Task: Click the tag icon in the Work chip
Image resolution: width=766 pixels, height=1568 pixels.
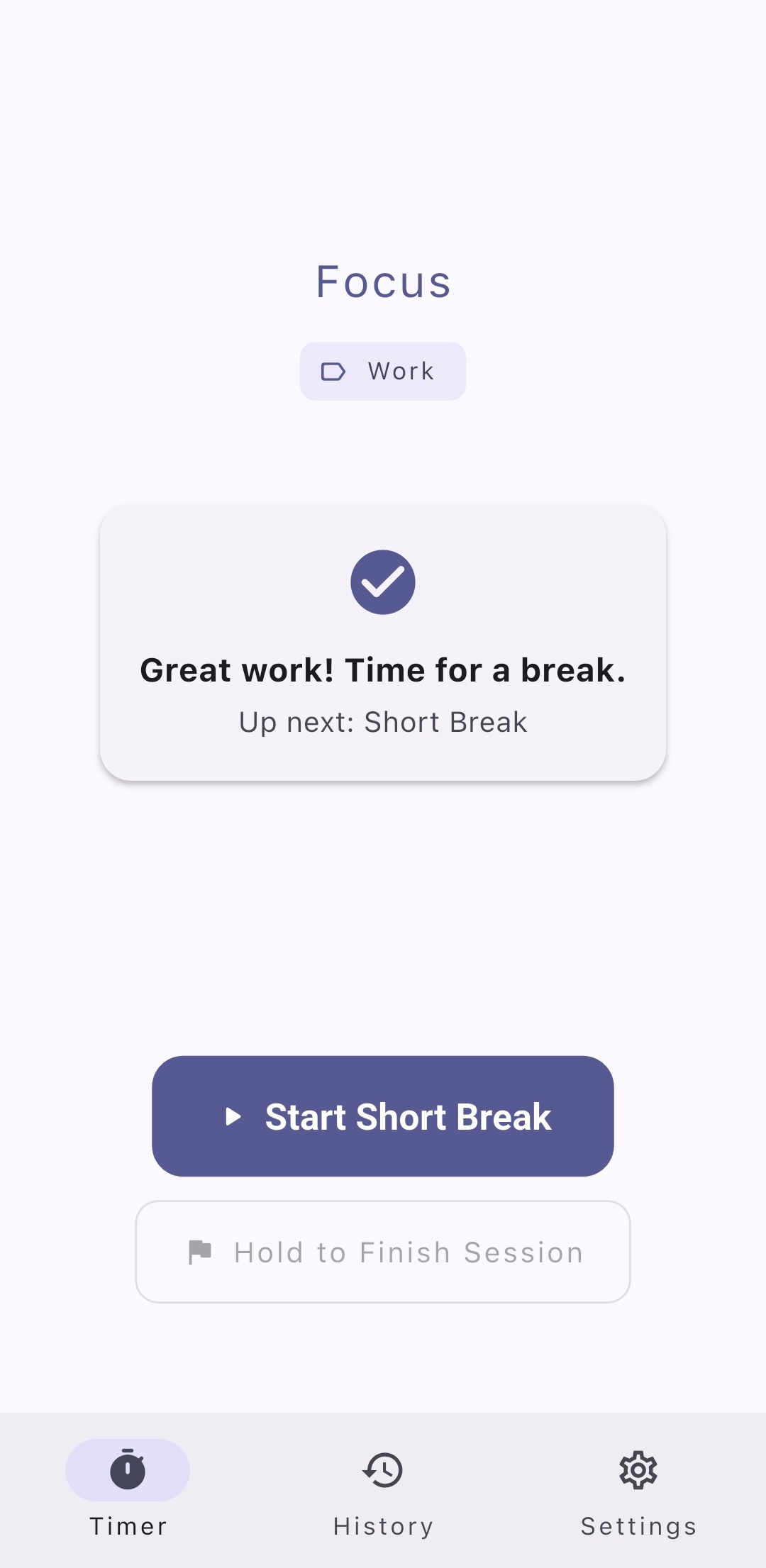Action: point(333,371)
